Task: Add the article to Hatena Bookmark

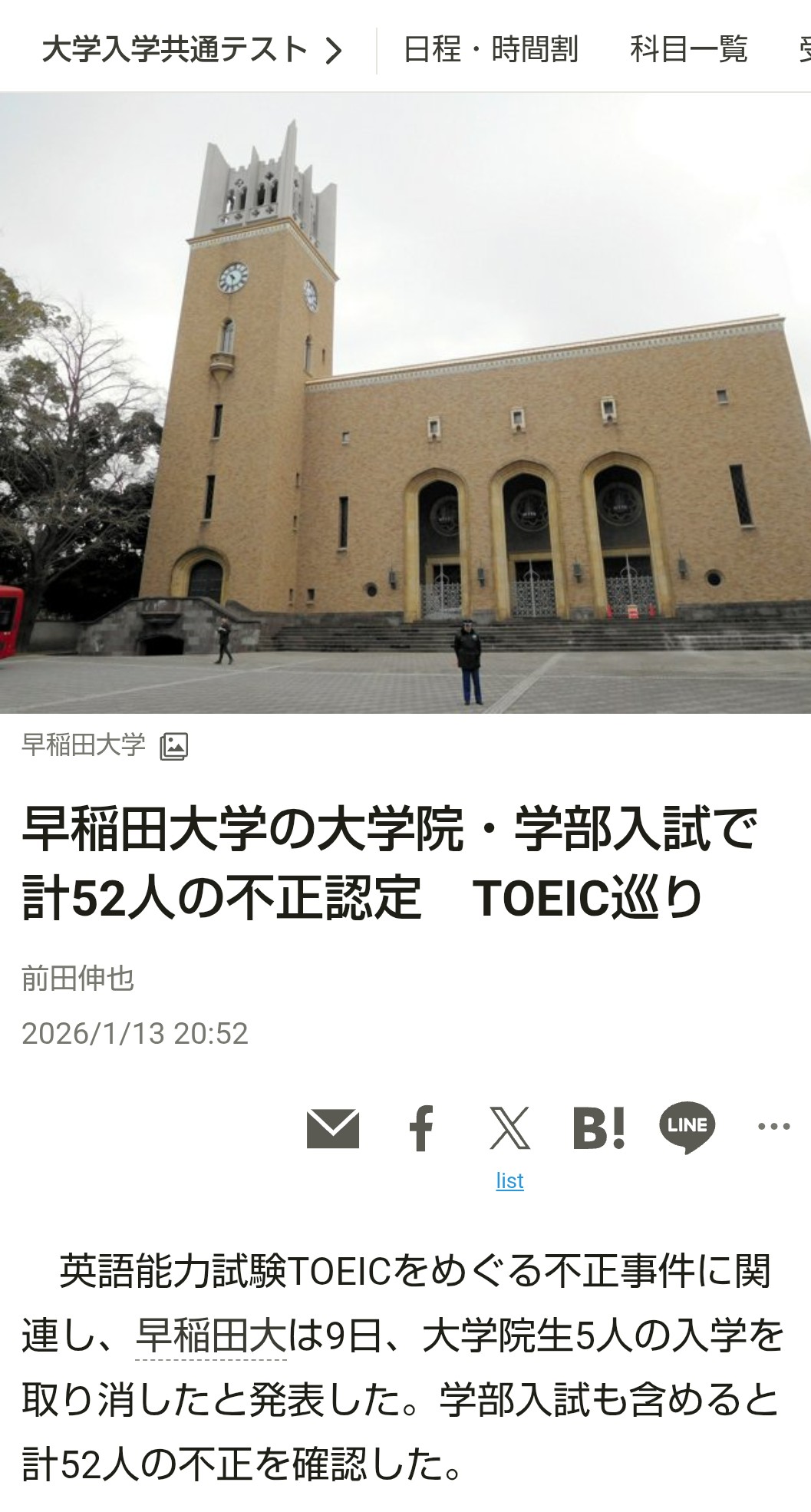Action: click(598, 1128)
